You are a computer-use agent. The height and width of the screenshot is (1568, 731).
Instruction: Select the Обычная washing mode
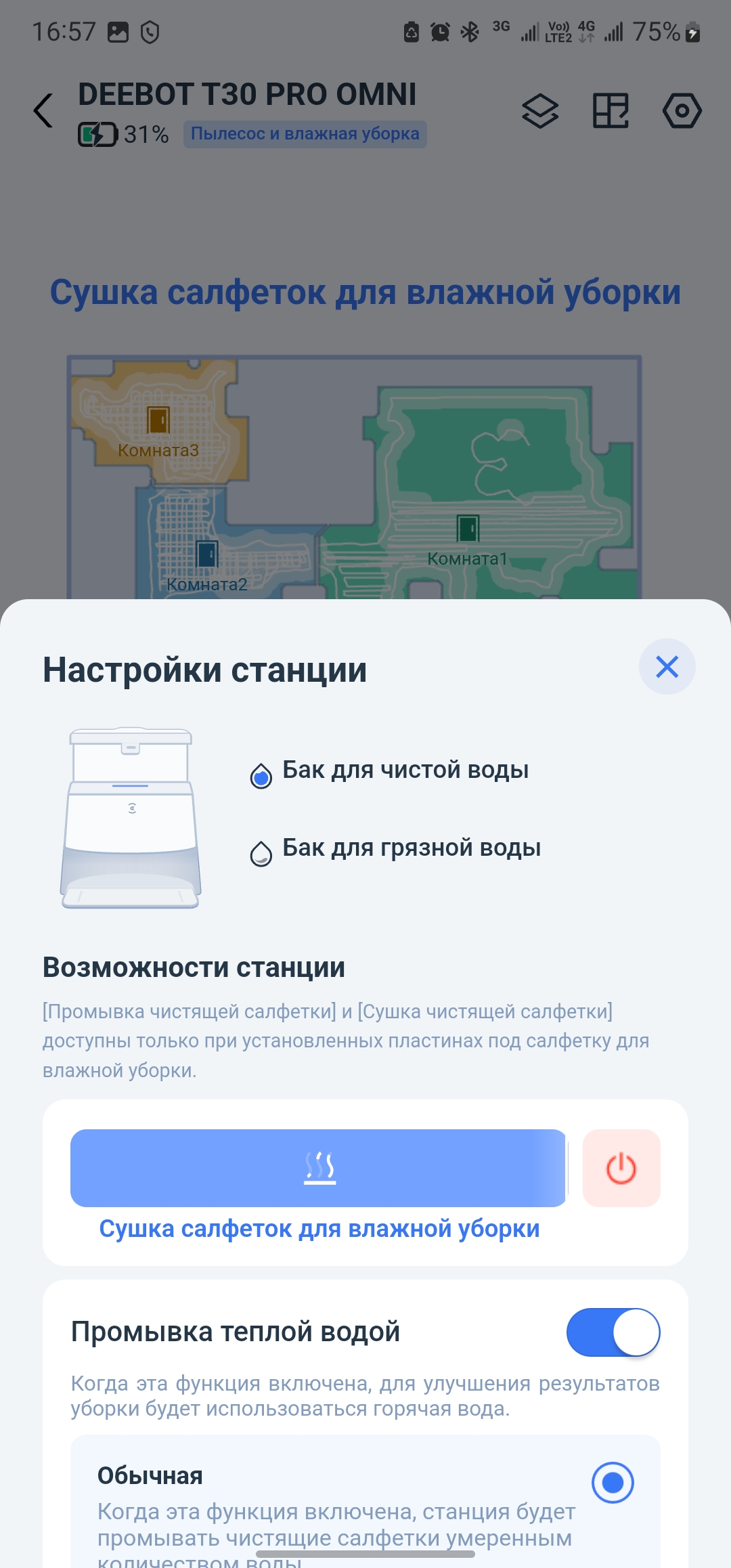coord(613,1482)
